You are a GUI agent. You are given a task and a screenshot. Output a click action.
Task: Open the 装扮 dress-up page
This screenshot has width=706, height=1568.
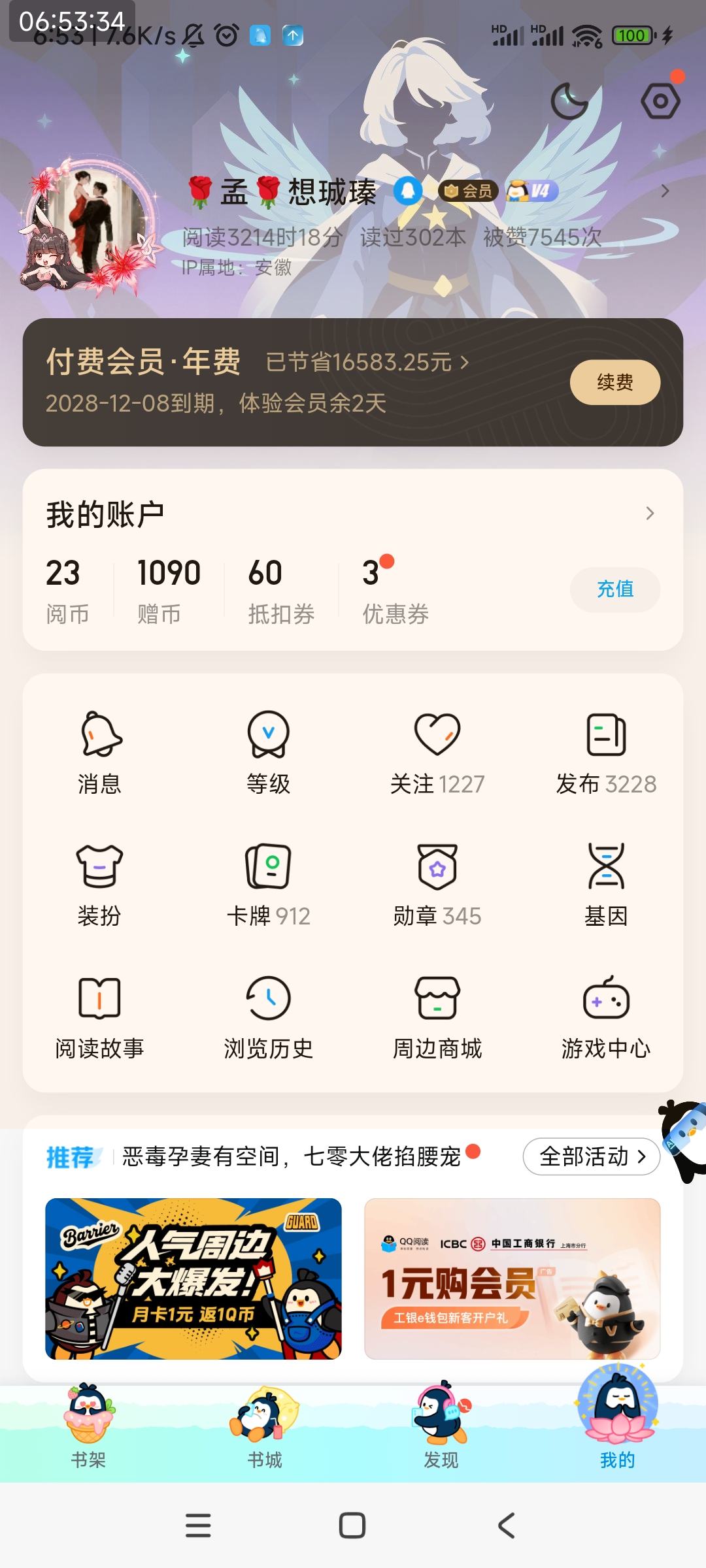99,883
